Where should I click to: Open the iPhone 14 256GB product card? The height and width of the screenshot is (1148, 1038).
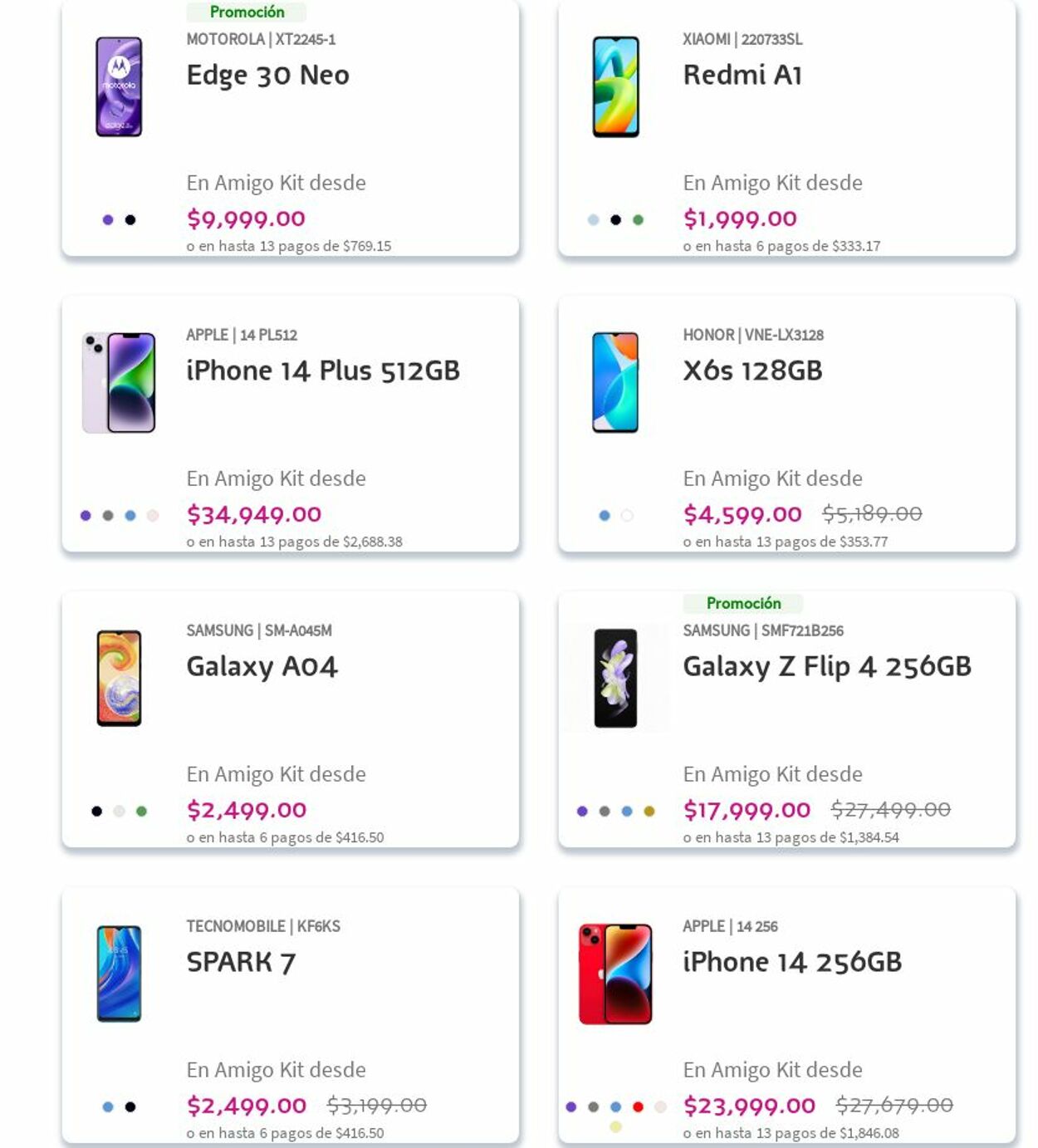pyautogui.click(x=791, y=962)
